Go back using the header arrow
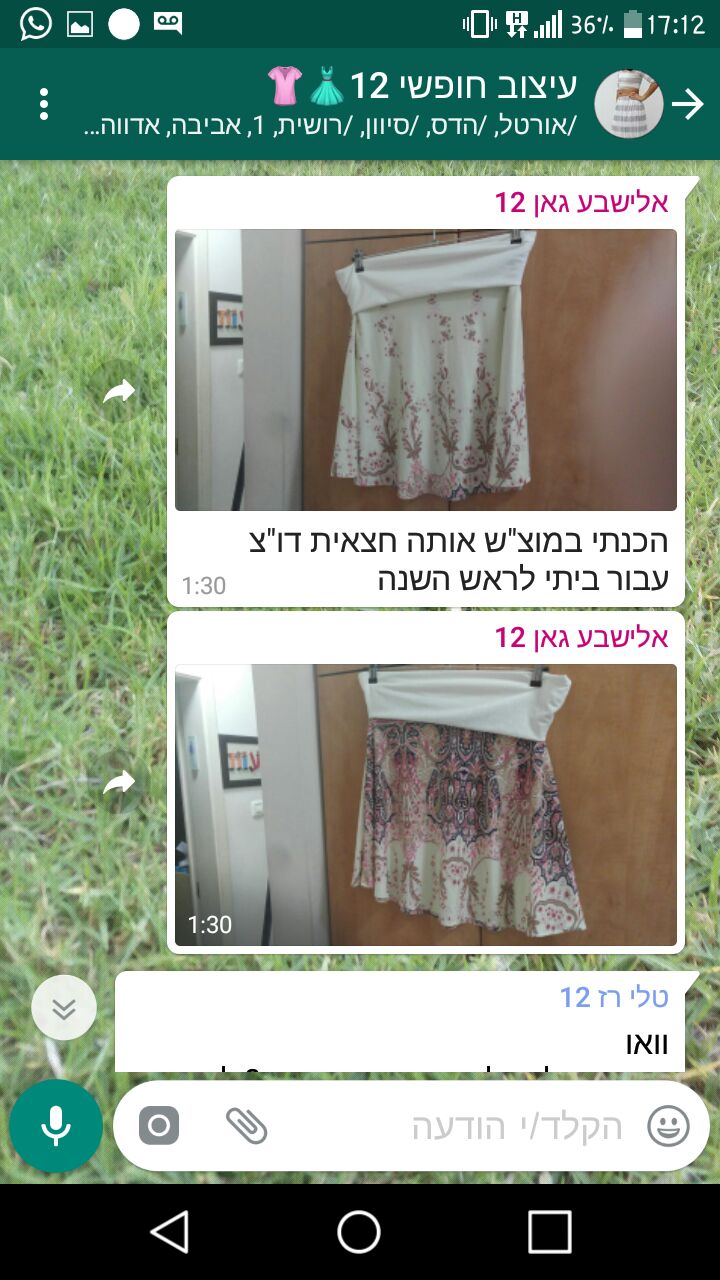The image size is (720, 1280). [x=688, y=104]
